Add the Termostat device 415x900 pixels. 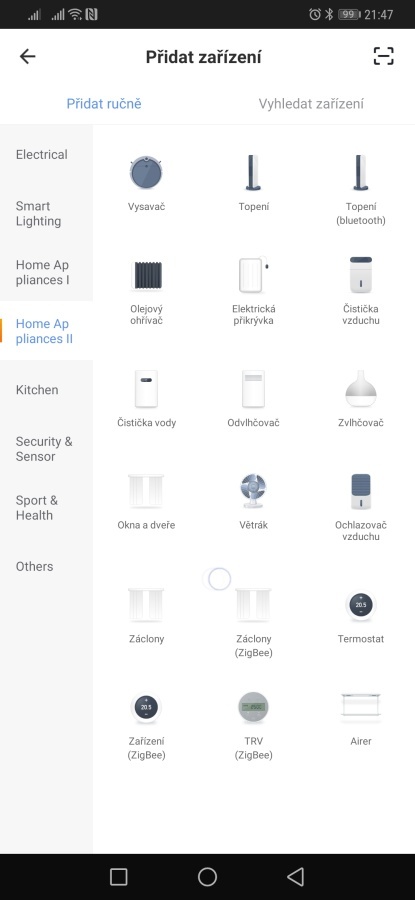pos(360,616)
